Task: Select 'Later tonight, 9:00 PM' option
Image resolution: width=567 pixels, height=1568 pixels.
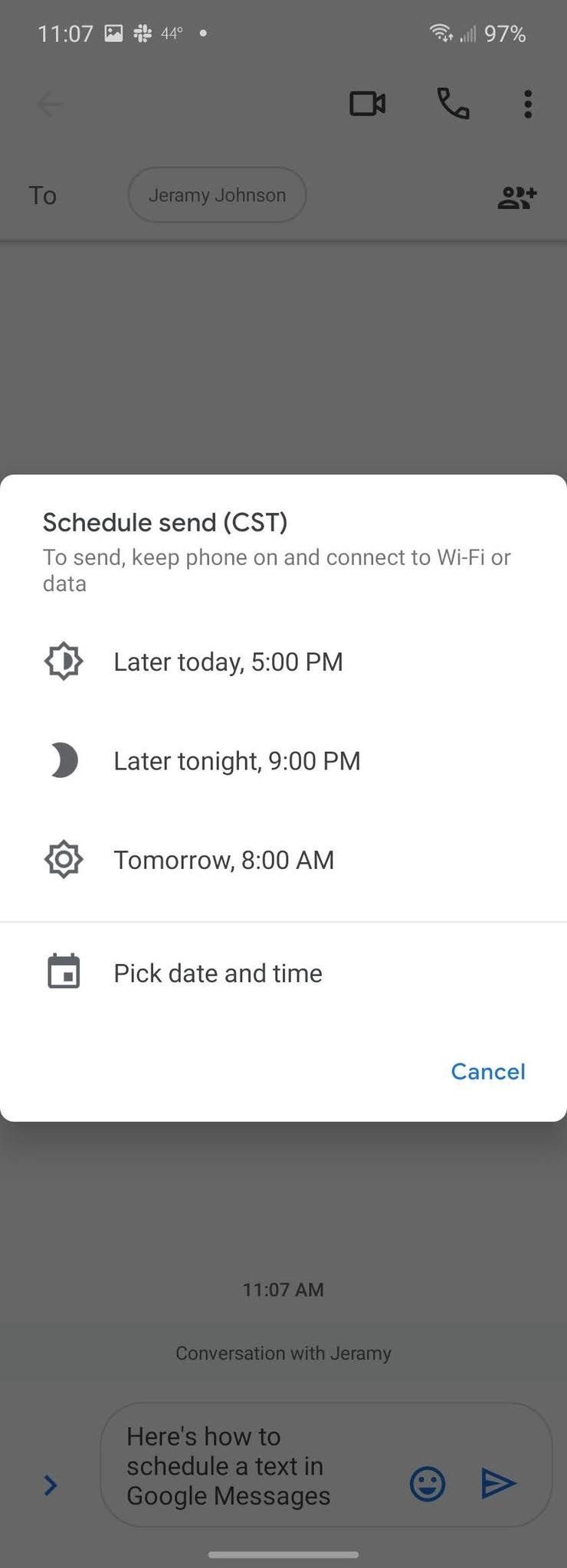Action: pos(237,760)
